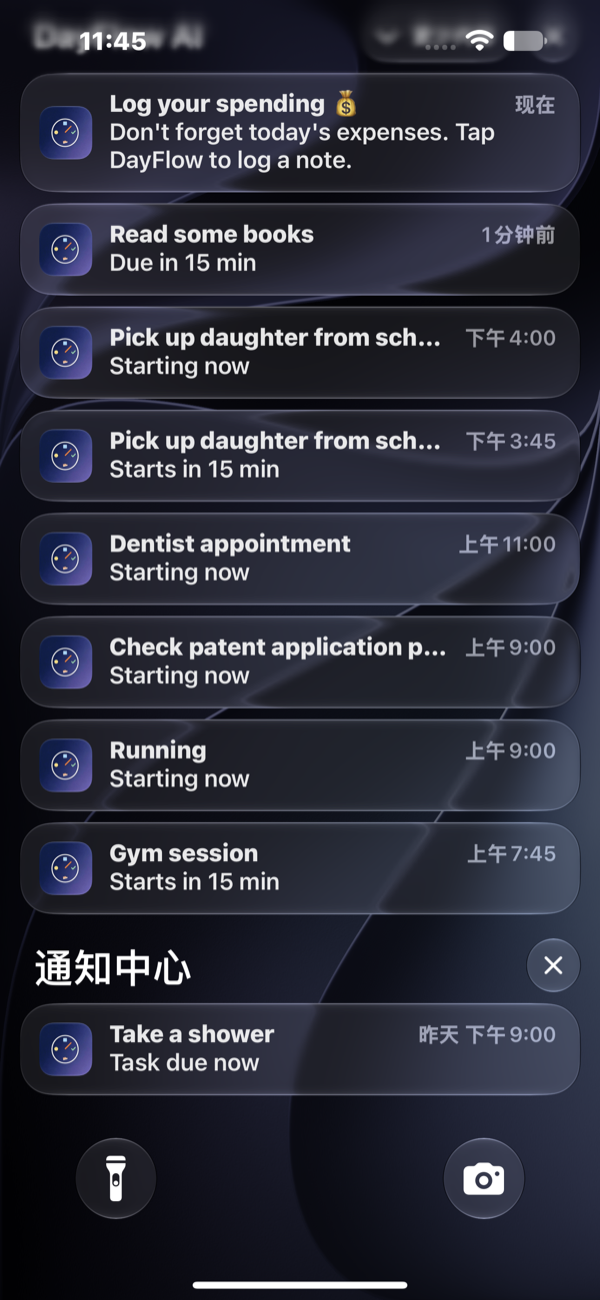Open the Log your spending notification
Screen dimensions: 600x1300
(300, 132)
